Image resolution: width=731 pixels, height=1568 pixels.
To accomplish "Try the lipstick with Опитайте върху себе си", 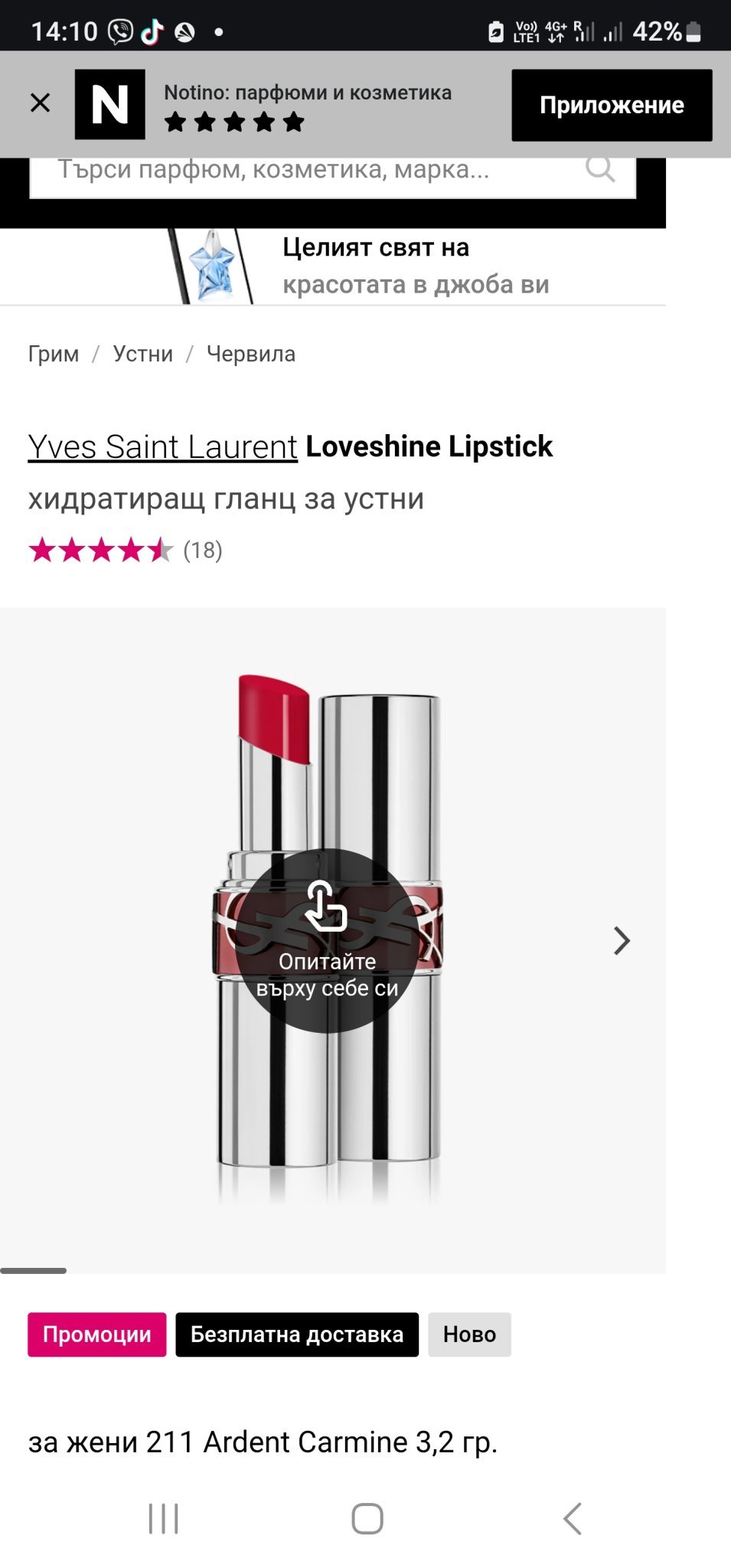I will [327, 941].
